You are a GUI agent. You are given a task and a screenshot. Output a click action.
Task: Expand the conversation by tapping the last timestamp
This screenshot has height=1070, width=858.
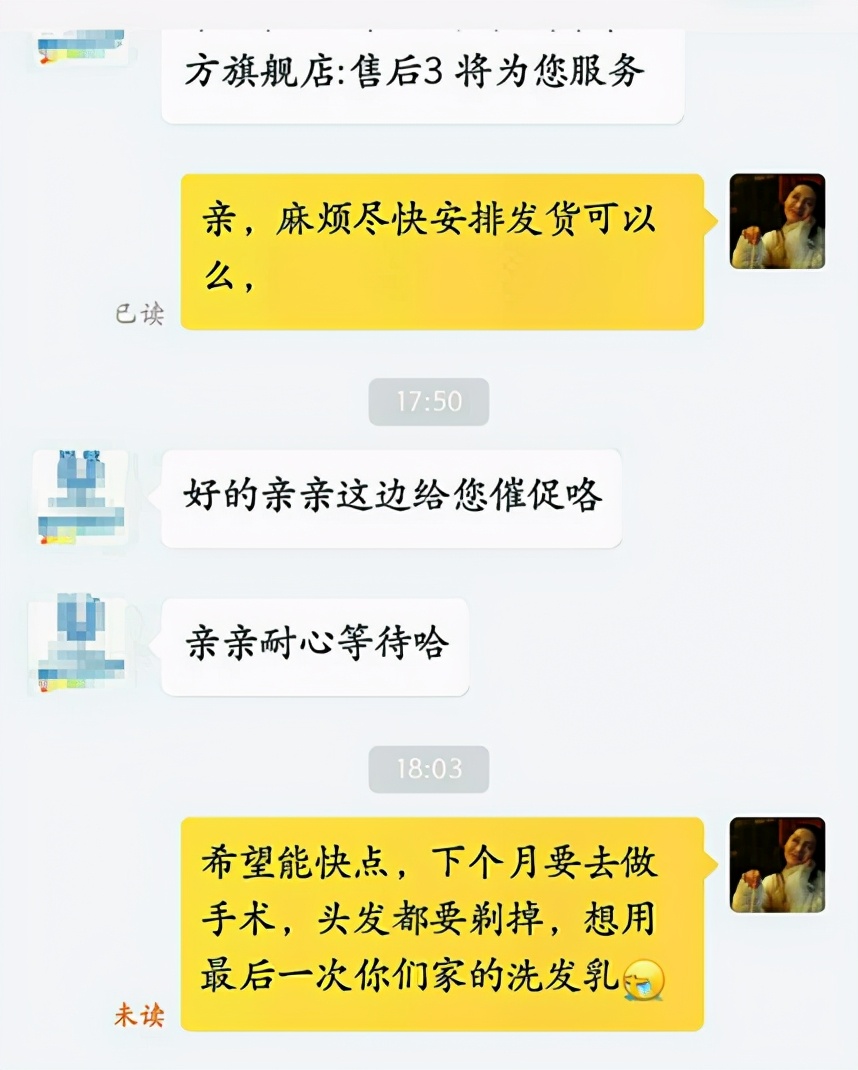pos(428,767)
